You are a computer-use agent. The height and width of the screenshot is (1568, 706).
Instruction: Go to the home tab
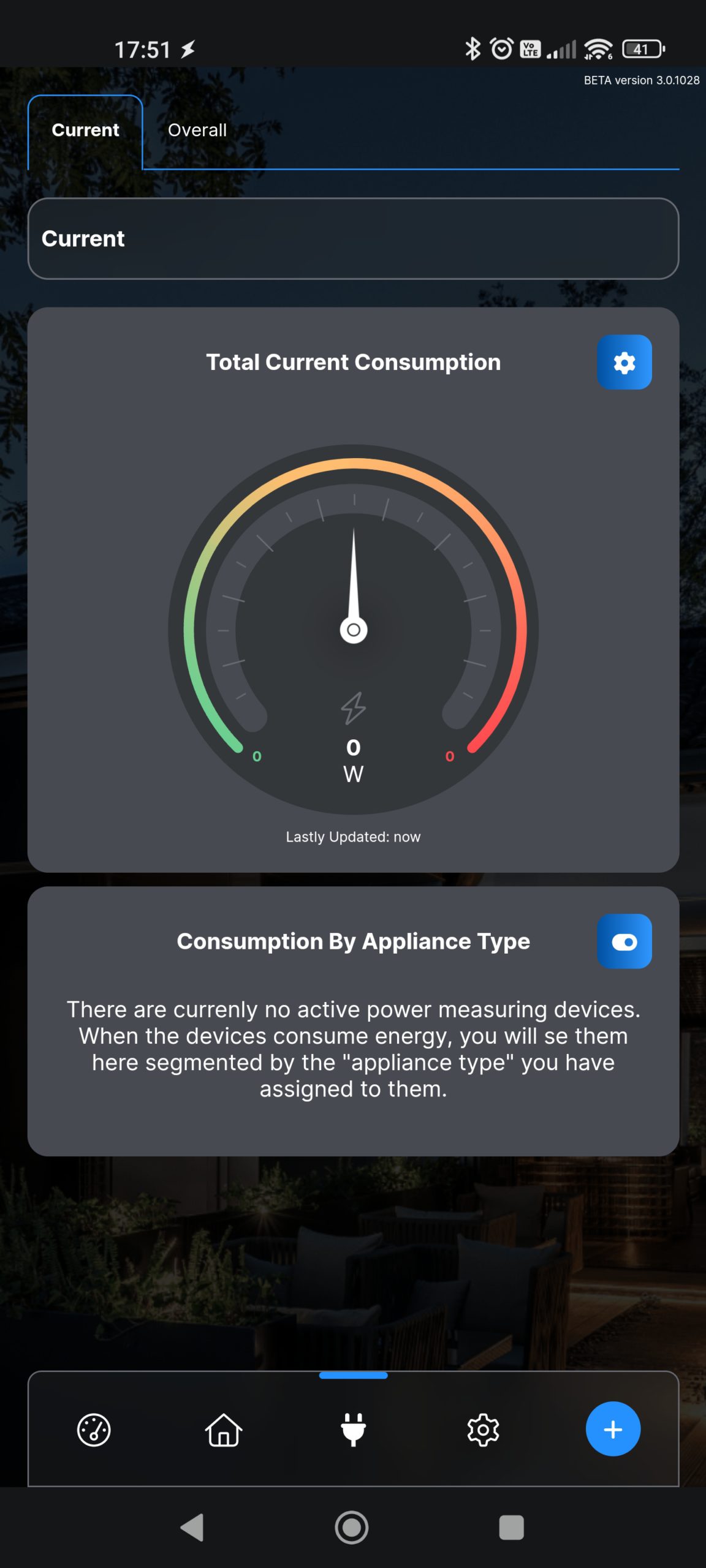click(x=224, y=1430)
